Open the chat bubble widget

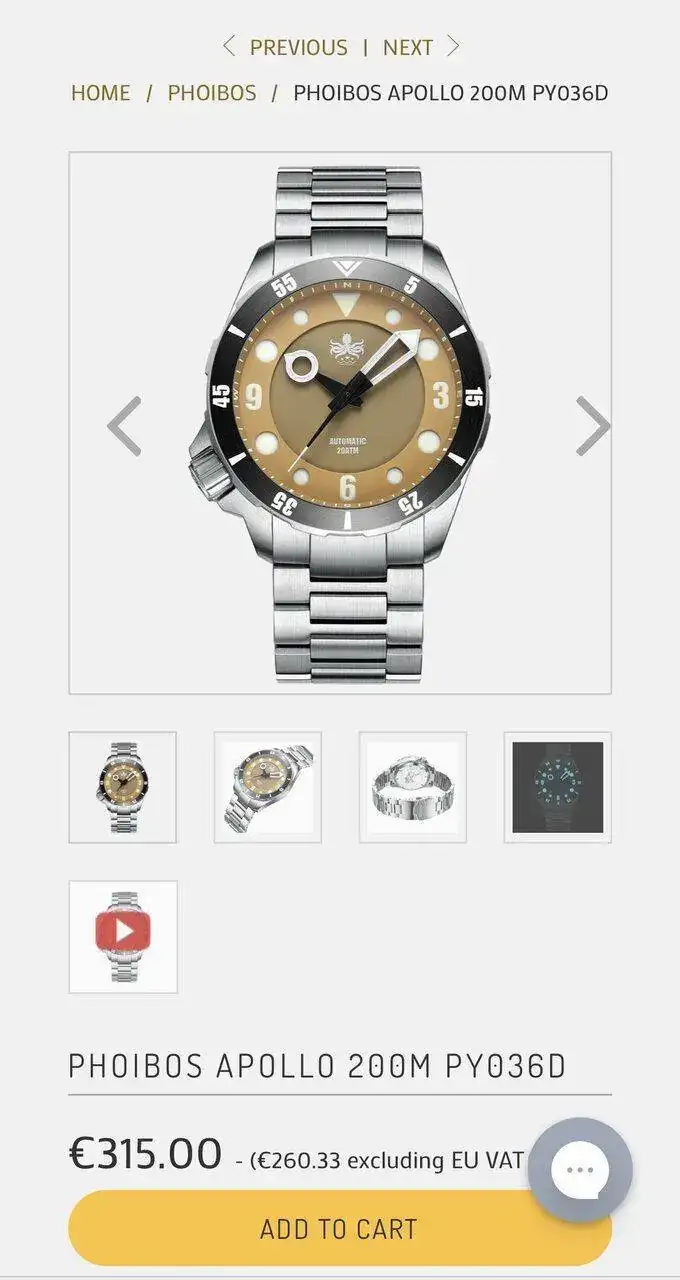click(x=580, y=1170)
